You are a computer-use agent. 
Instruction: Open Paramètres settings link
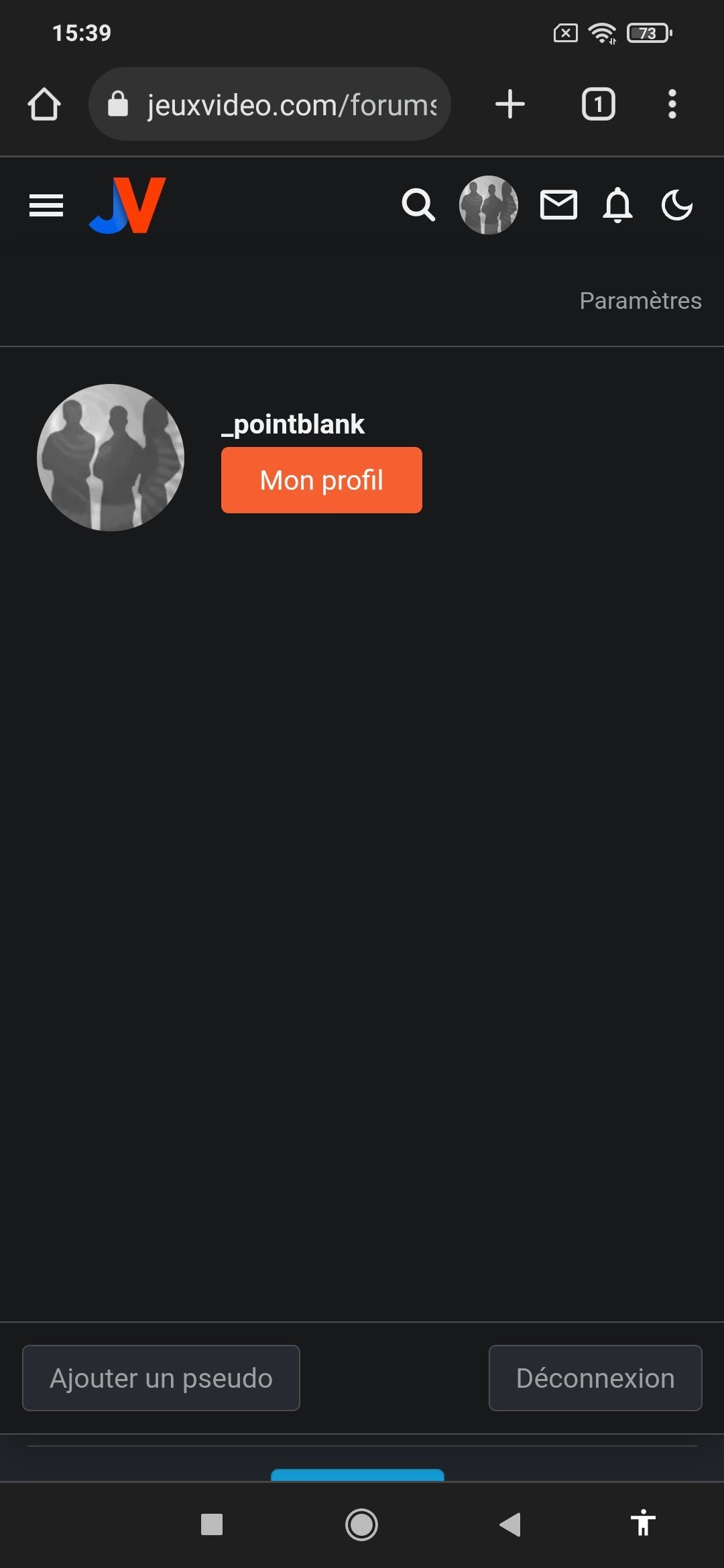coord(640,301)
